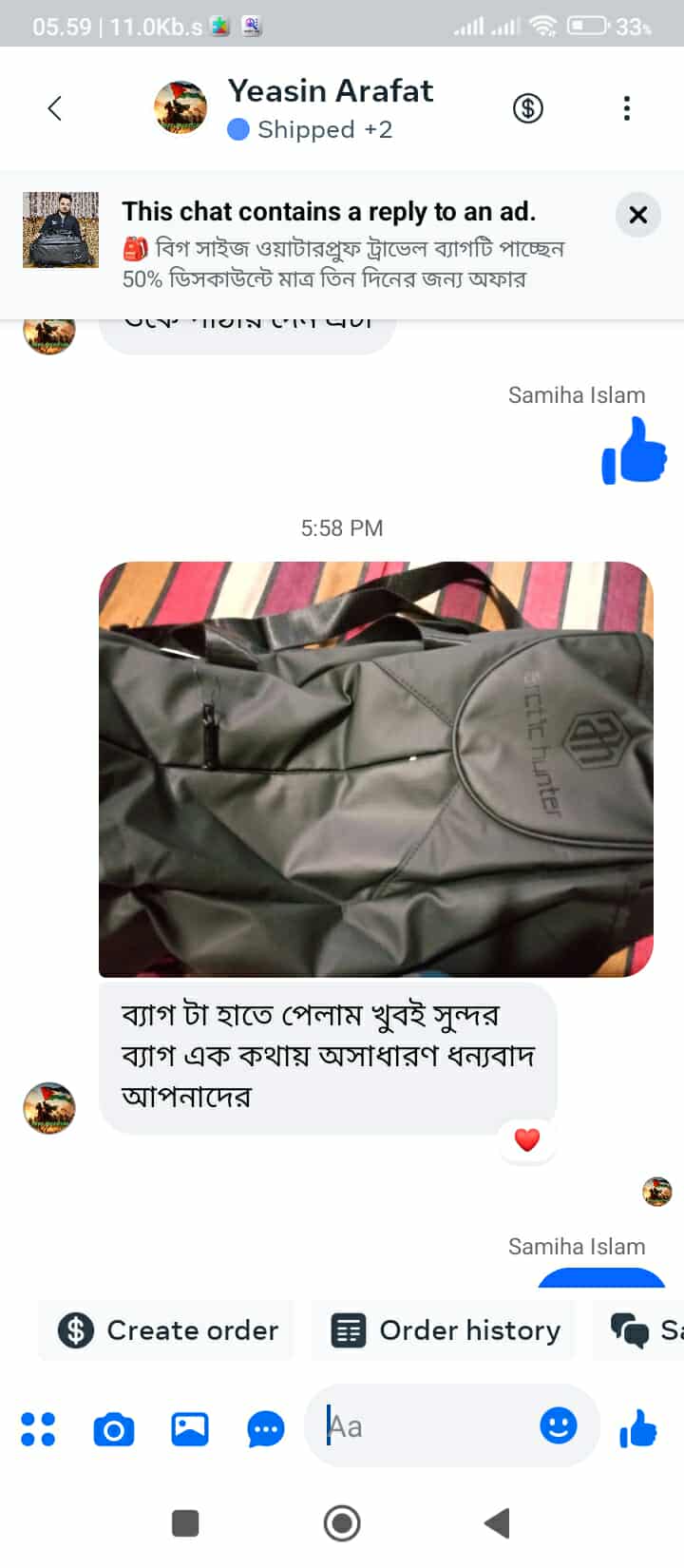The image size is (684, 1568).
Task: Open the chat bubble icon for quick replies
Action: 266,1428
